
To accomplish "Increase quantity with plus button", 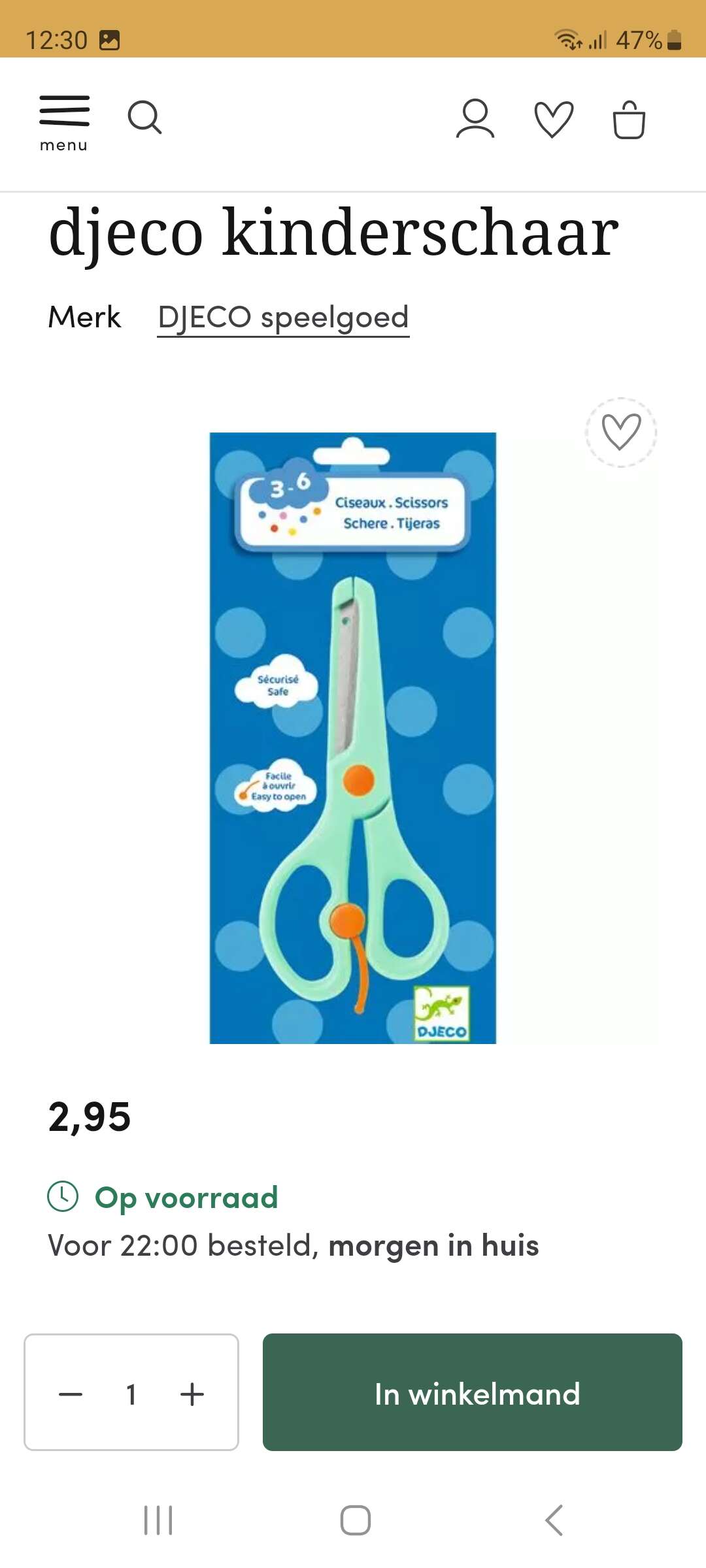I will 192,1394.
